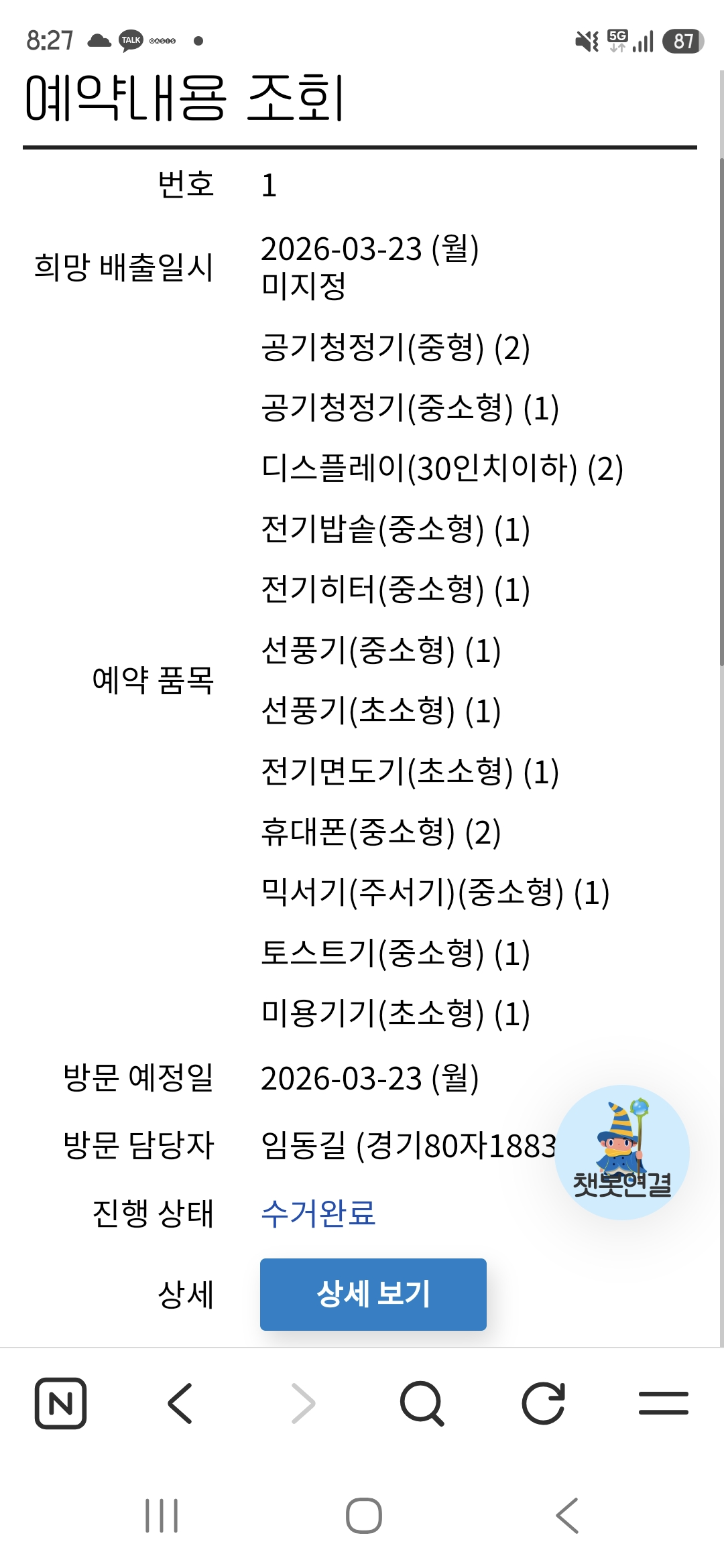
Task: Tap the 상세 보기 button
Action: pos(373,1294)
